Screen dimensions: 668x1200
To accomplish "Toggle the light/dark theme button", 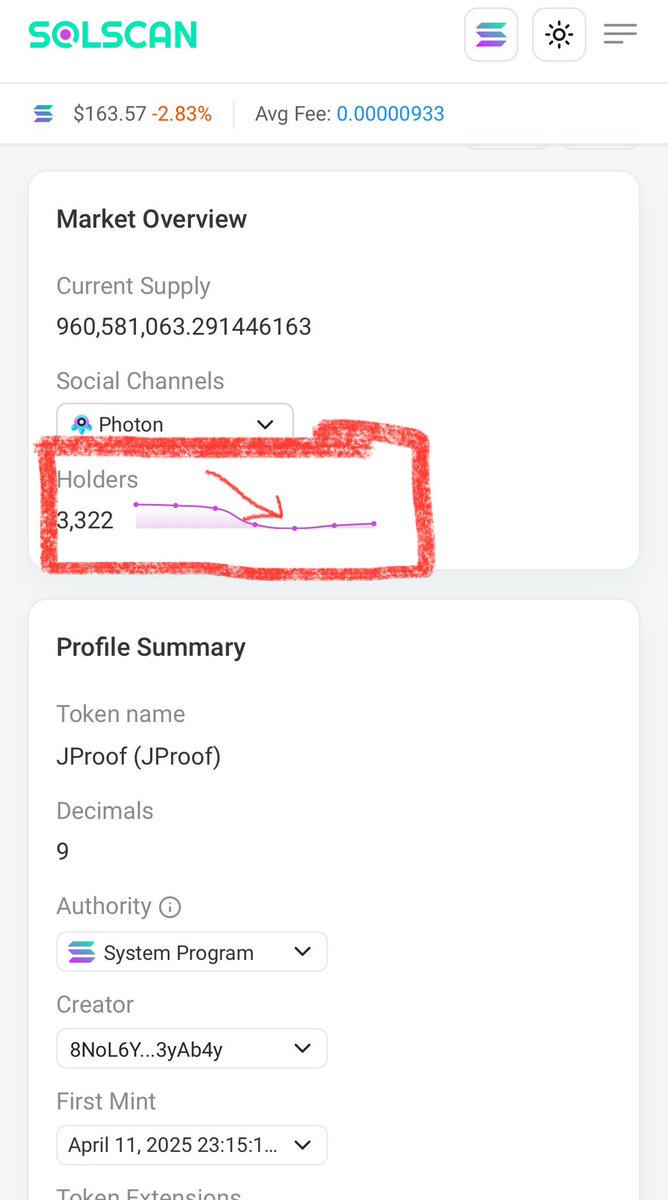I will coord(558,35).
